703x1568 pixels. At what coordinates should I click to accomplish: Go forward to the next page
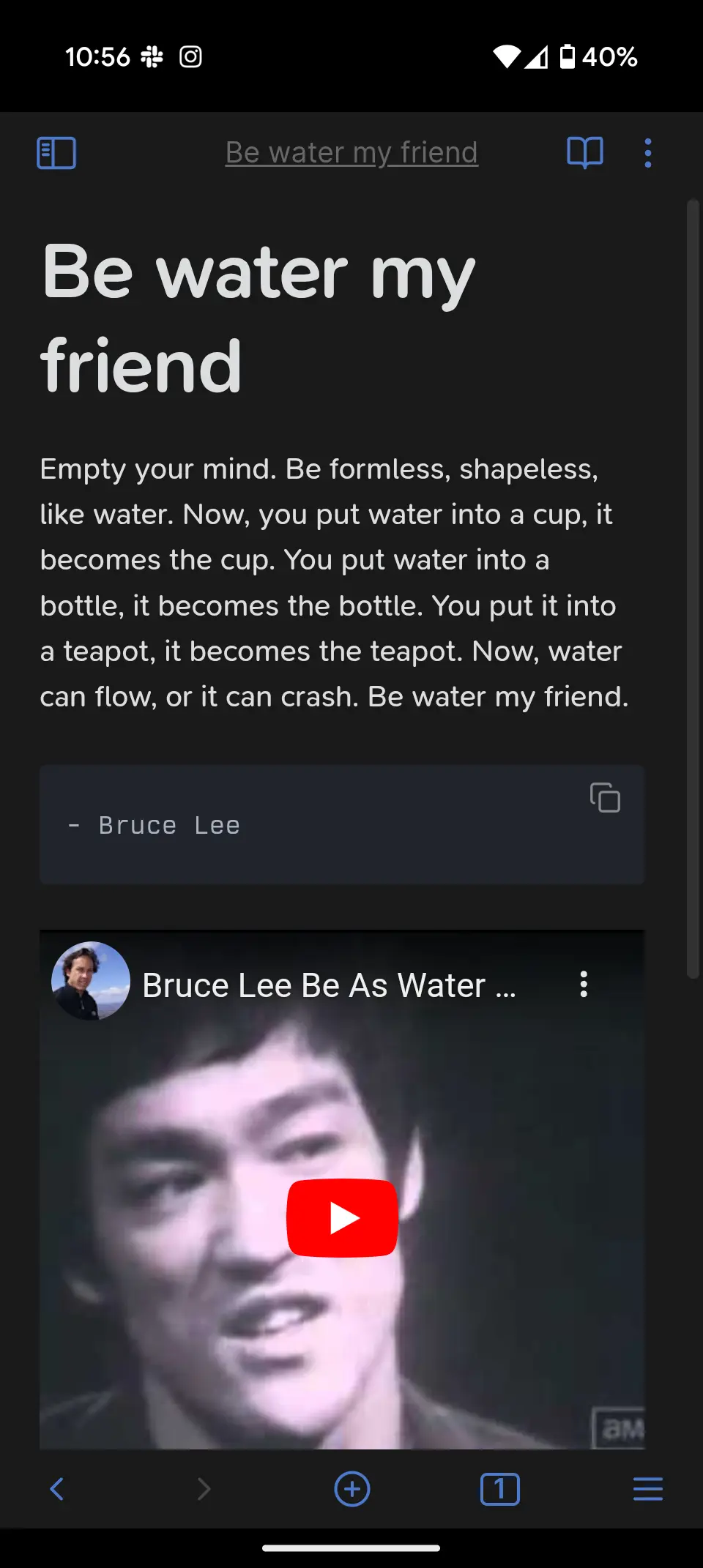(204, 1489)
